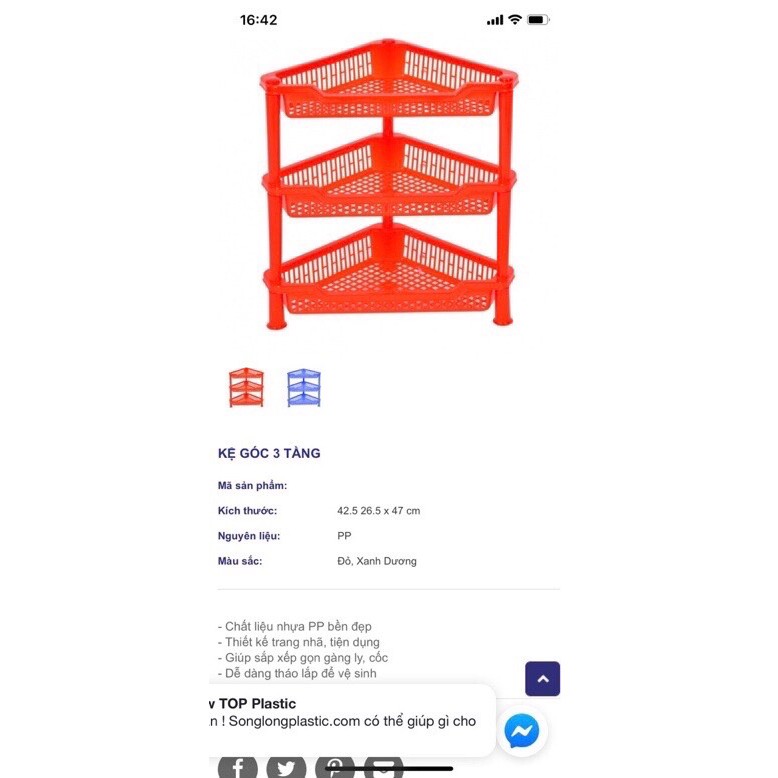The image size is (778, 778).
Task: Share the product on Twitter
Action: [287, 767]
